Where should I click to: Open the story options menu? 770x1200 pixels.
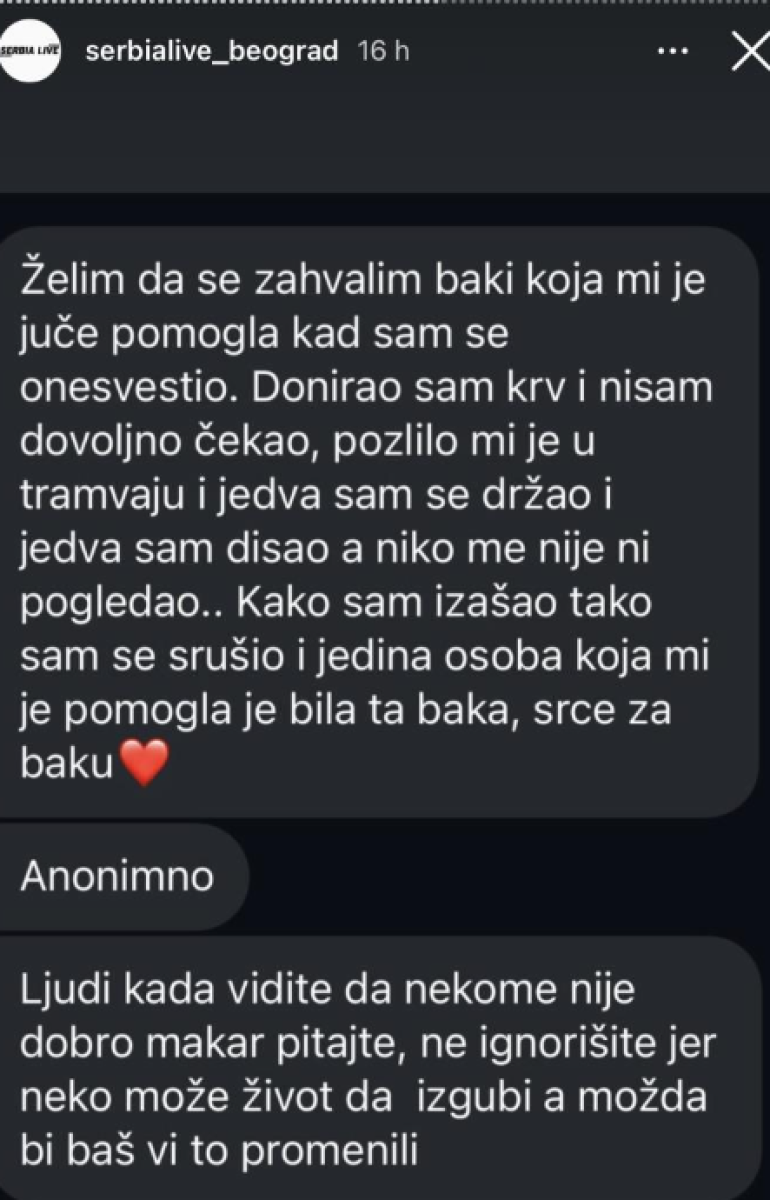(x=671, y=52)
